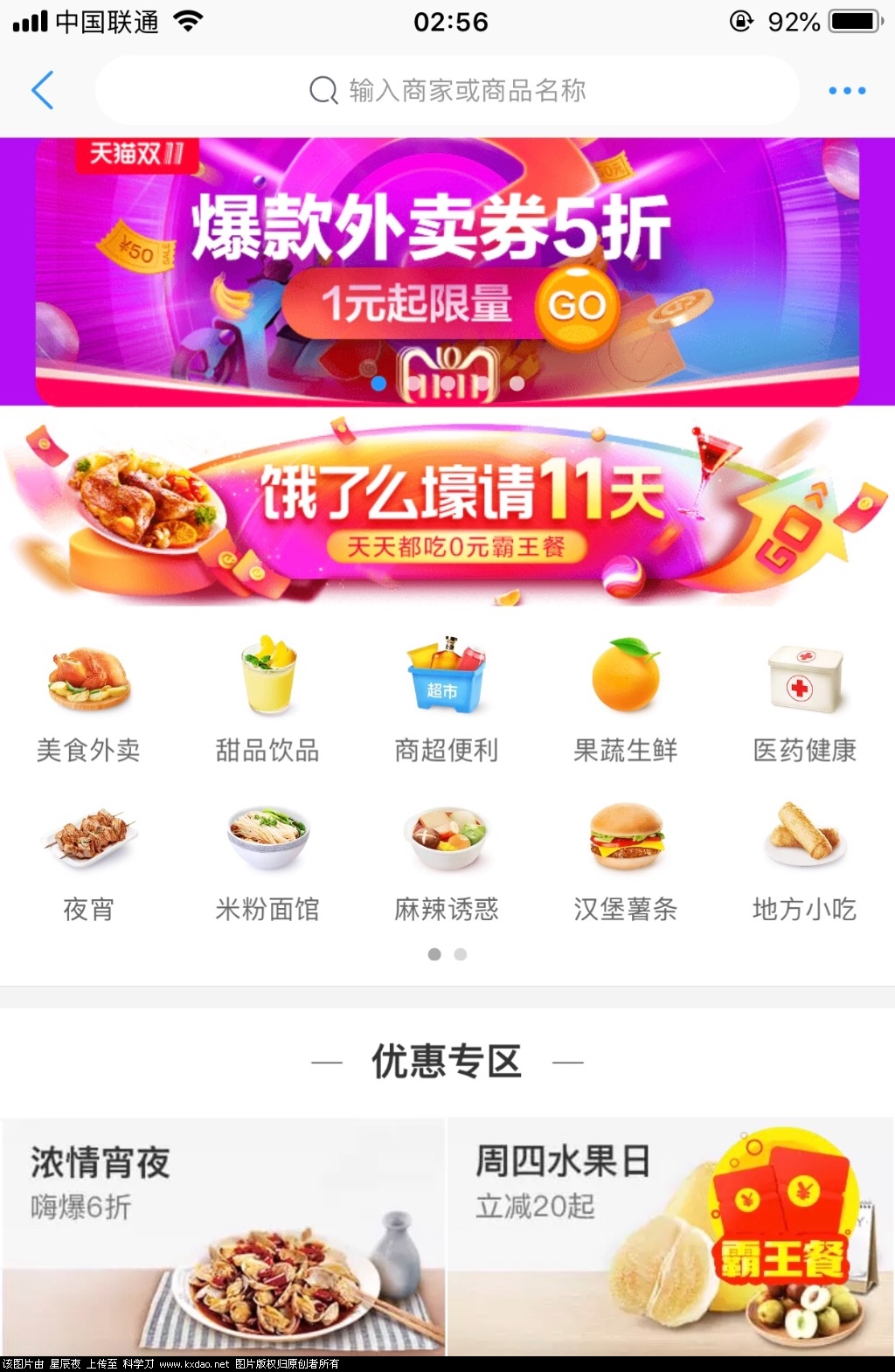
Task: Open the three-dot more options menu
Action: (x=846, y=90)
